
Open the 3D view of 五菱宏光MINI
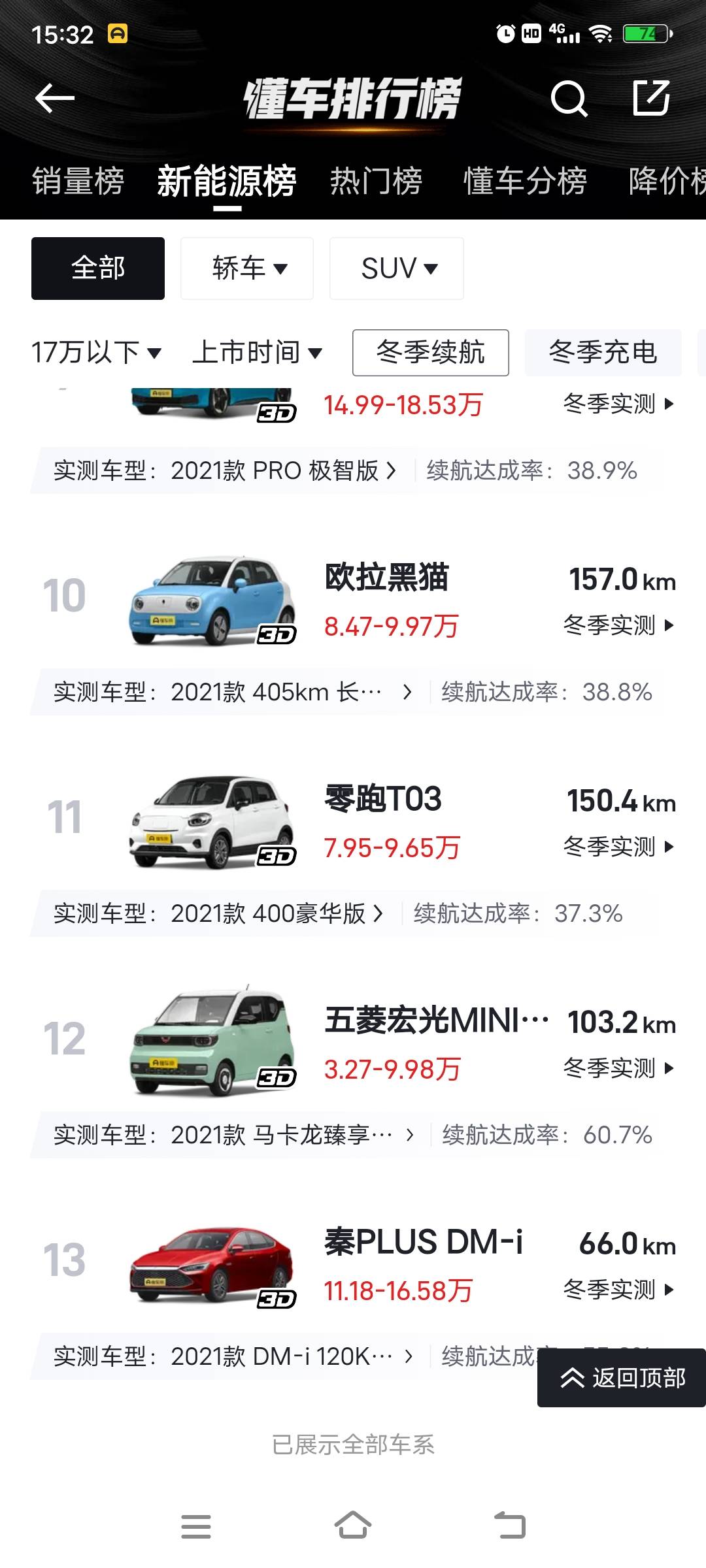coord(277,1076)
